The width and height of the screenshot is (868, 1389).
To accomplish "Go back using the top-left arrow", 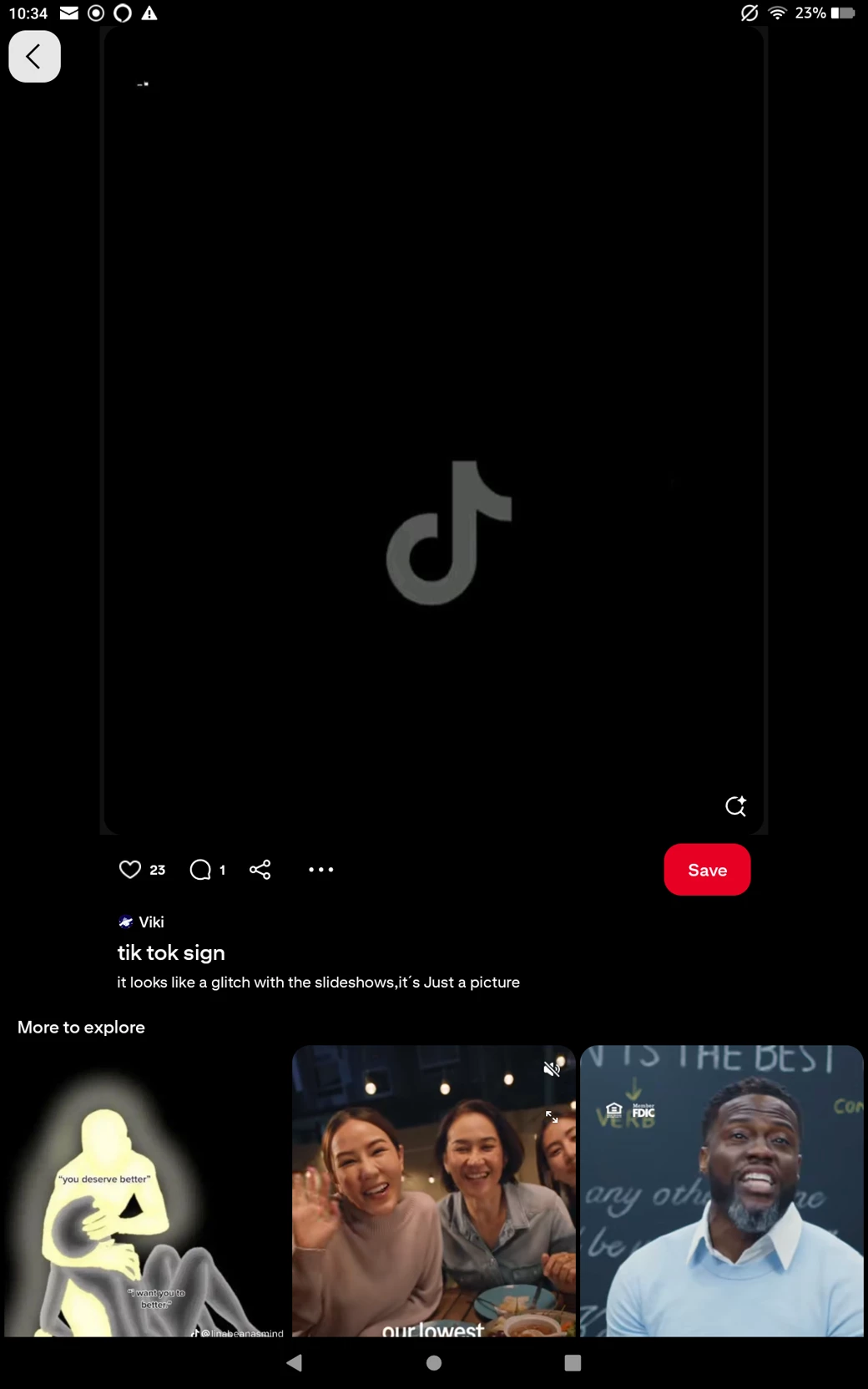I will [x=34, y=57].
